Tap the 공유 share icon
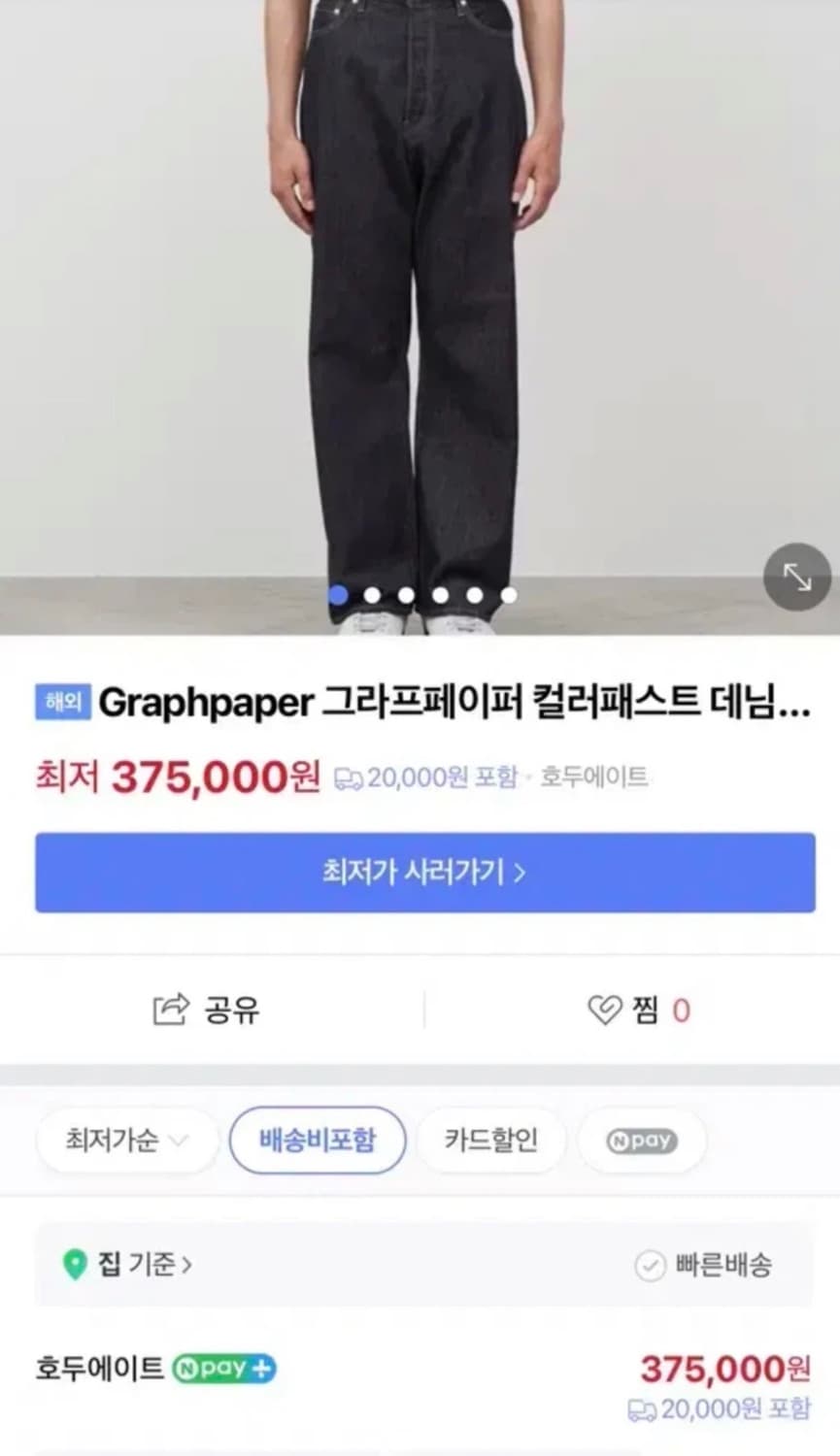 pyautogui.click(x=170, y=1009)
